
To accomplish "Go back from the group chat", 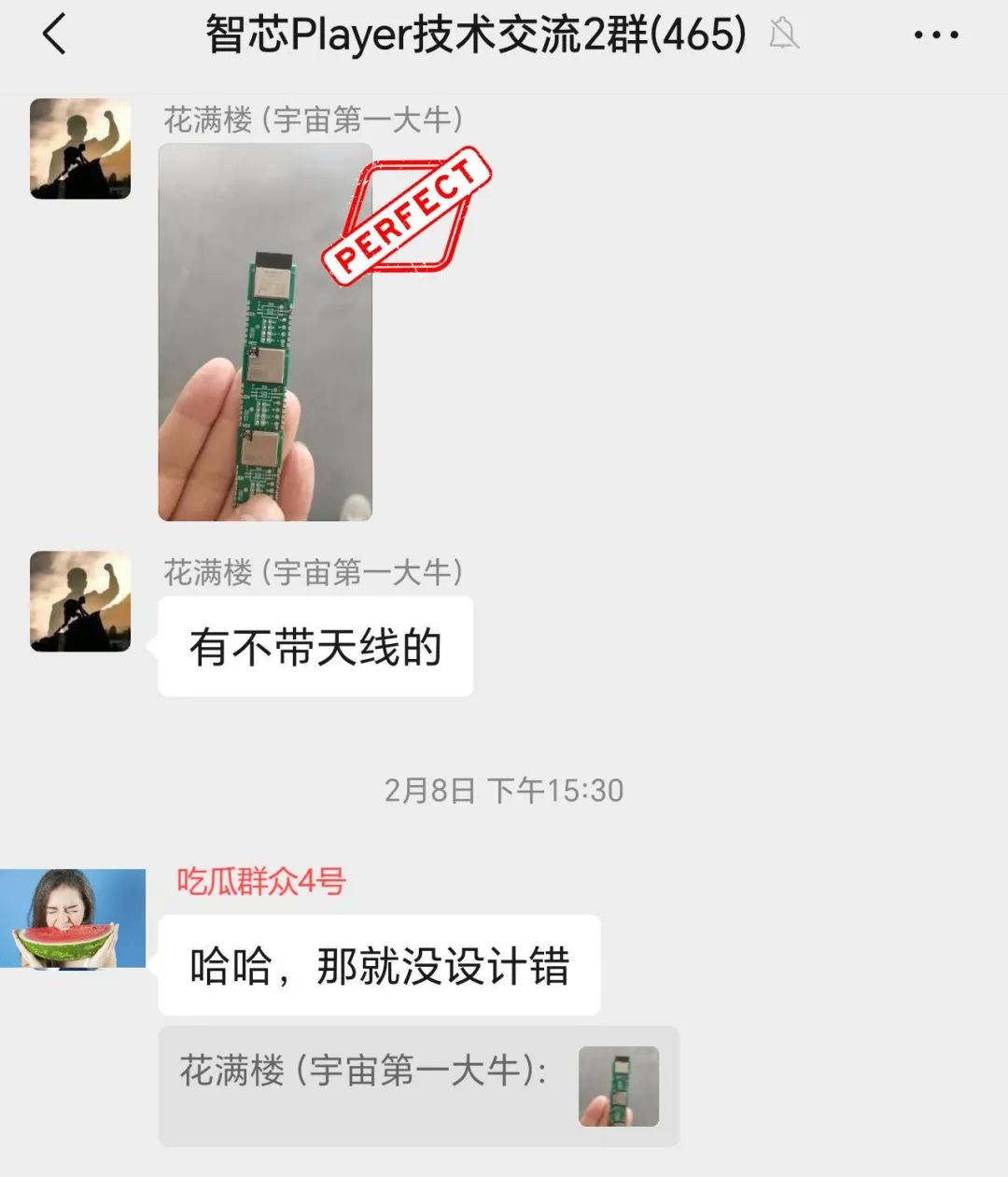I will coord(54,35).
